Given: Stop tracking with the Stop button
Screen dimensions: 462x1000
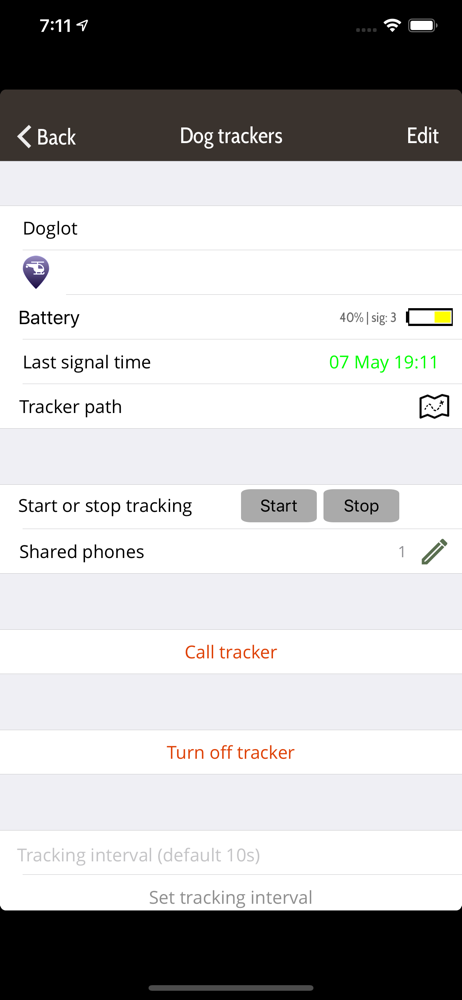Looking at the screenshot, I should click(361, 506).
